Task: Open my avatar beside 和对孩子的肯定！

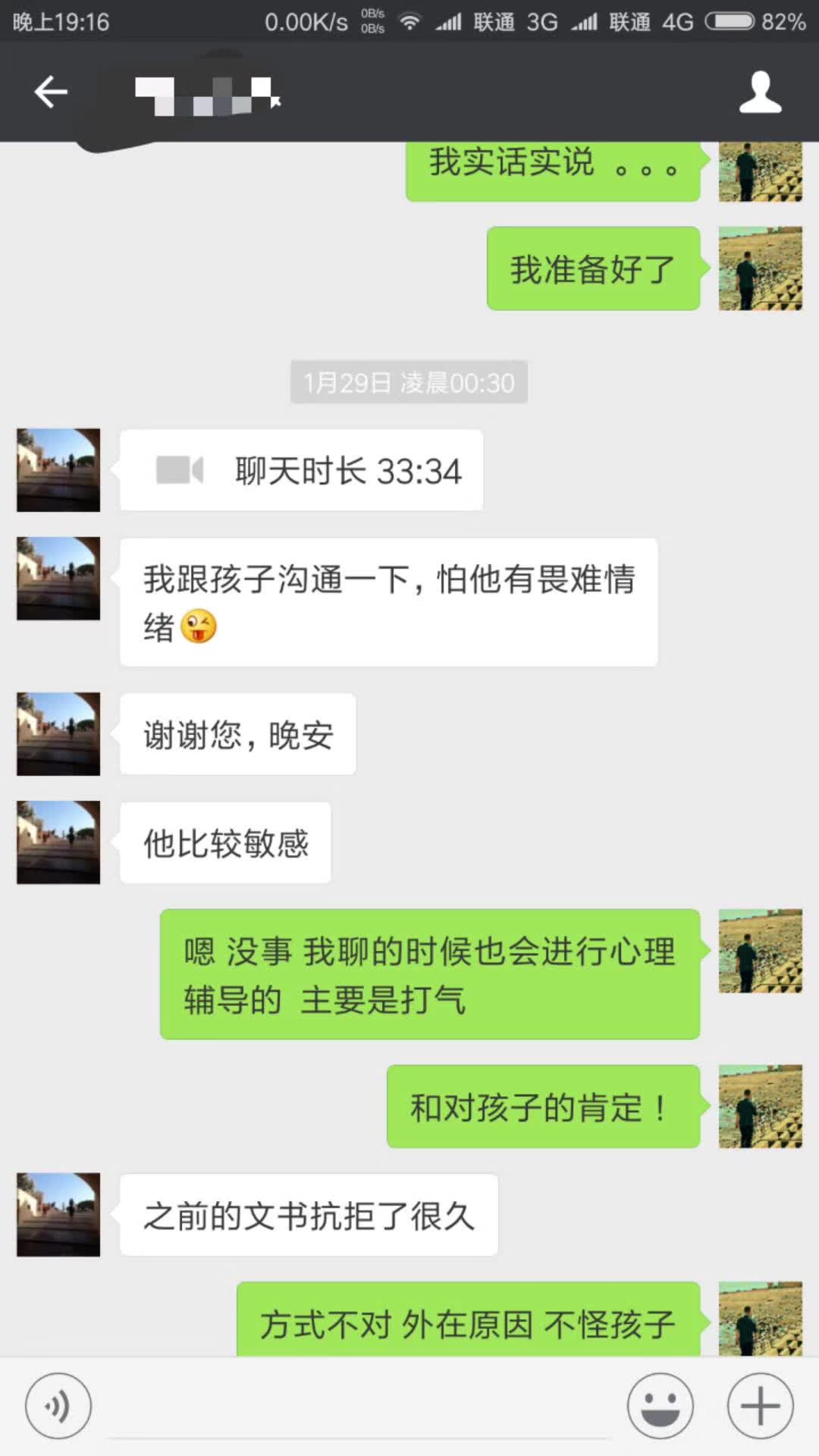Action: point(760,1106)
